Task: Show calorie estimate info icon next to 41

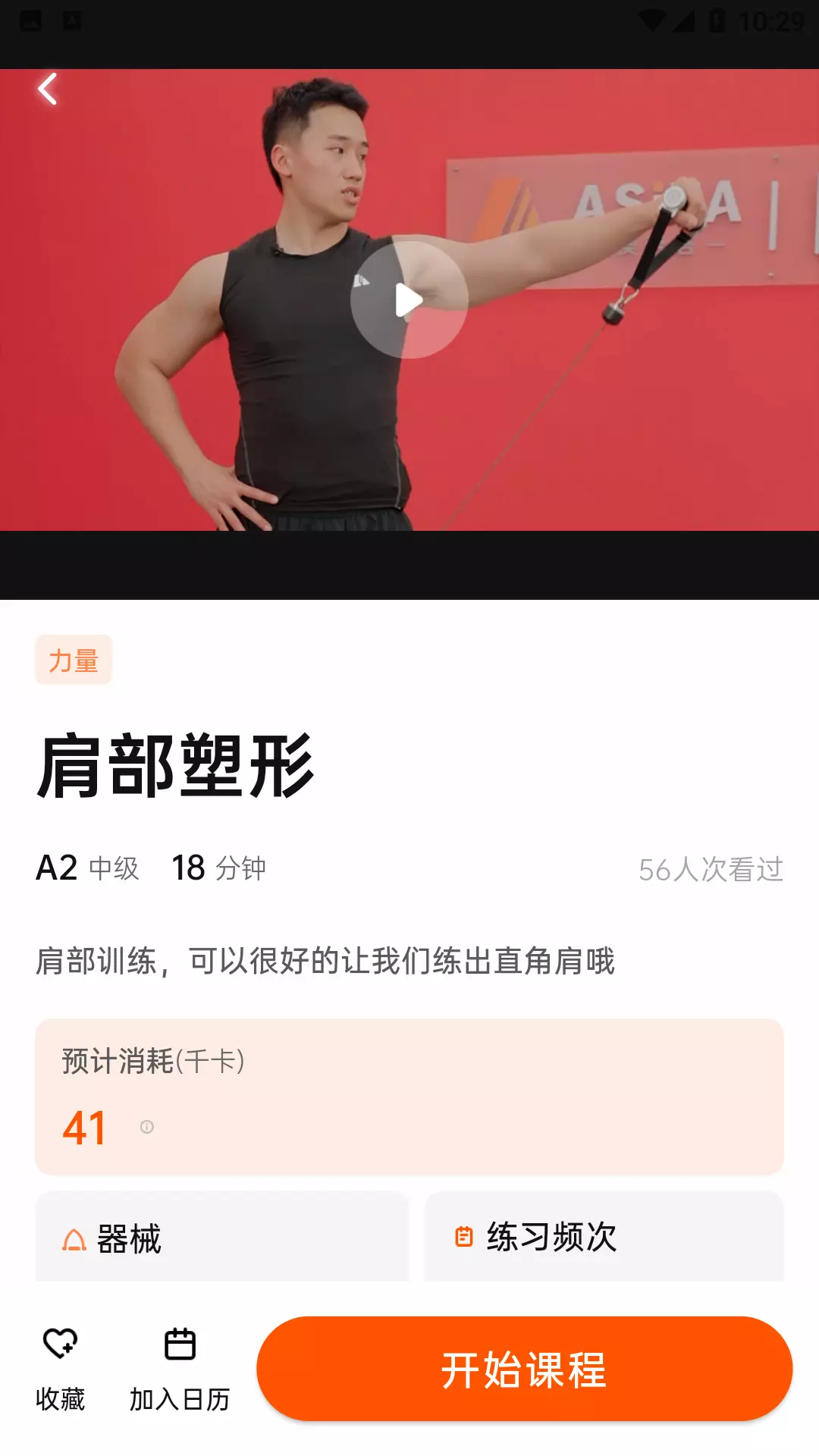Action: click(147, 1127)
